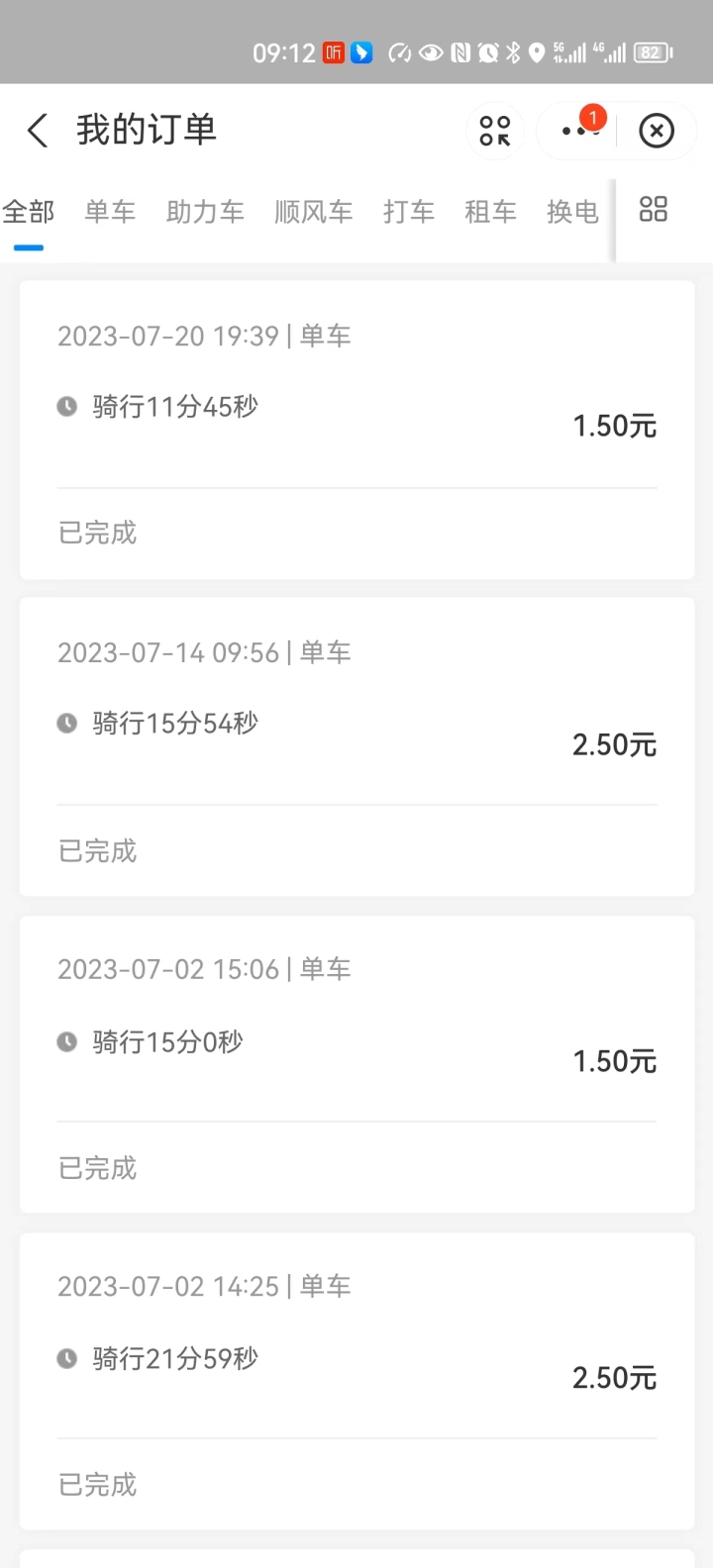Go back from 我的订单
Screen dimensions: 713x1568
[x=38, y=131]
